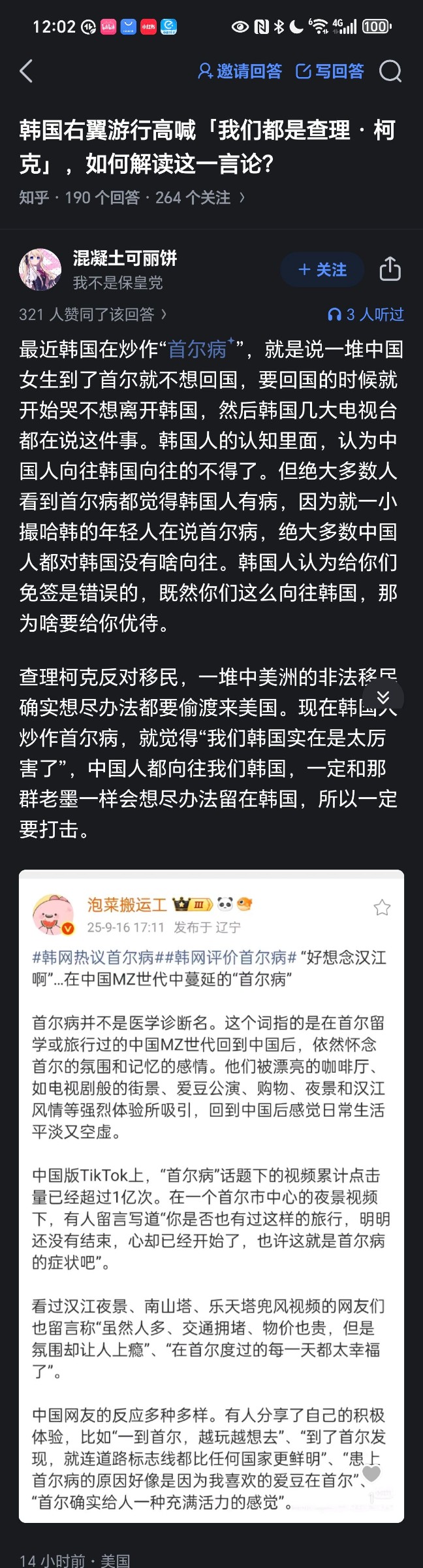Screen dimensions: 423x1568
Task: Go back to the previous page
Action: point(26,71)
